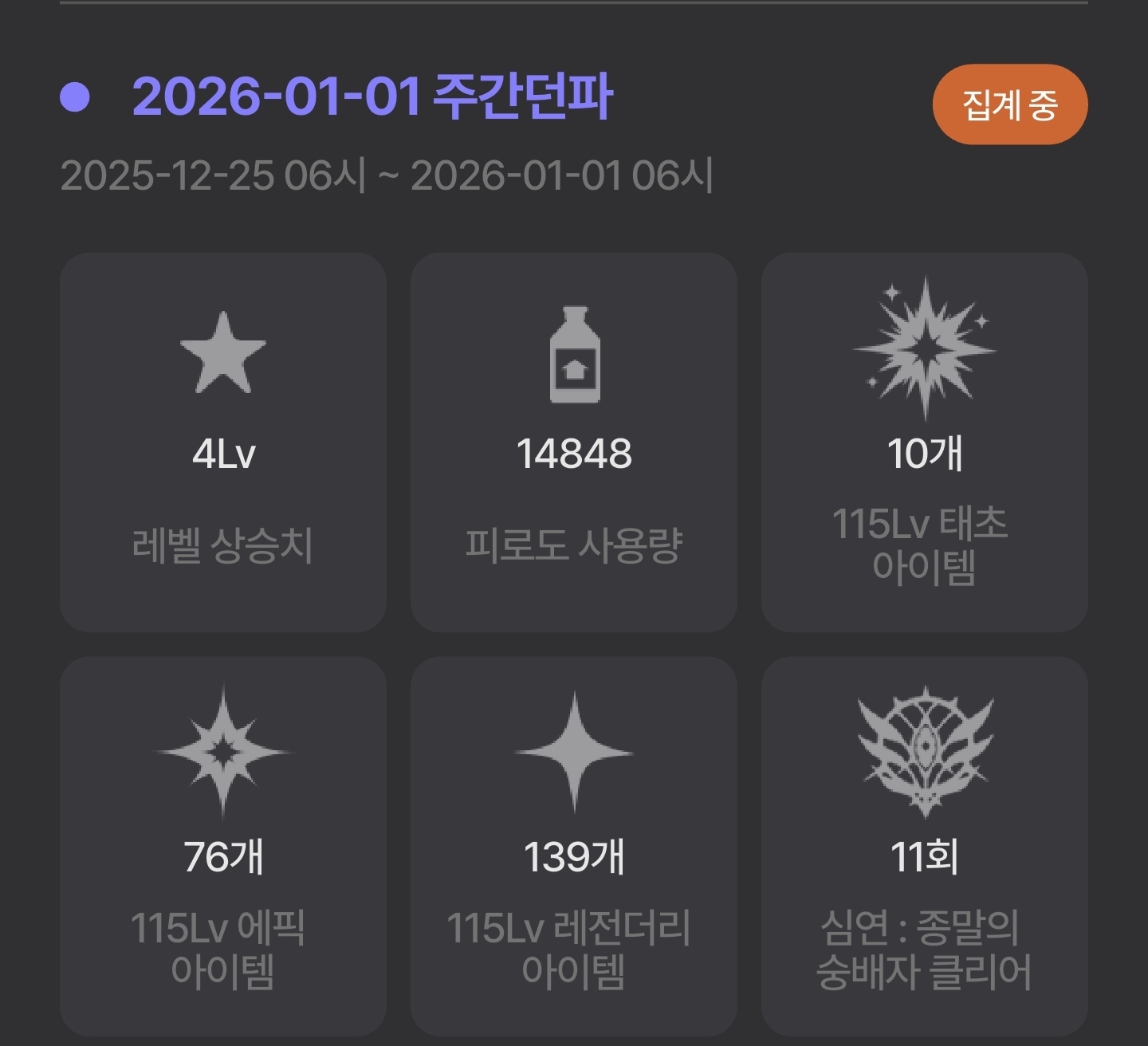Open the 레벨 상승치 card
This screenshot has width=1148, height=1046.
click(x=223, y=442)
